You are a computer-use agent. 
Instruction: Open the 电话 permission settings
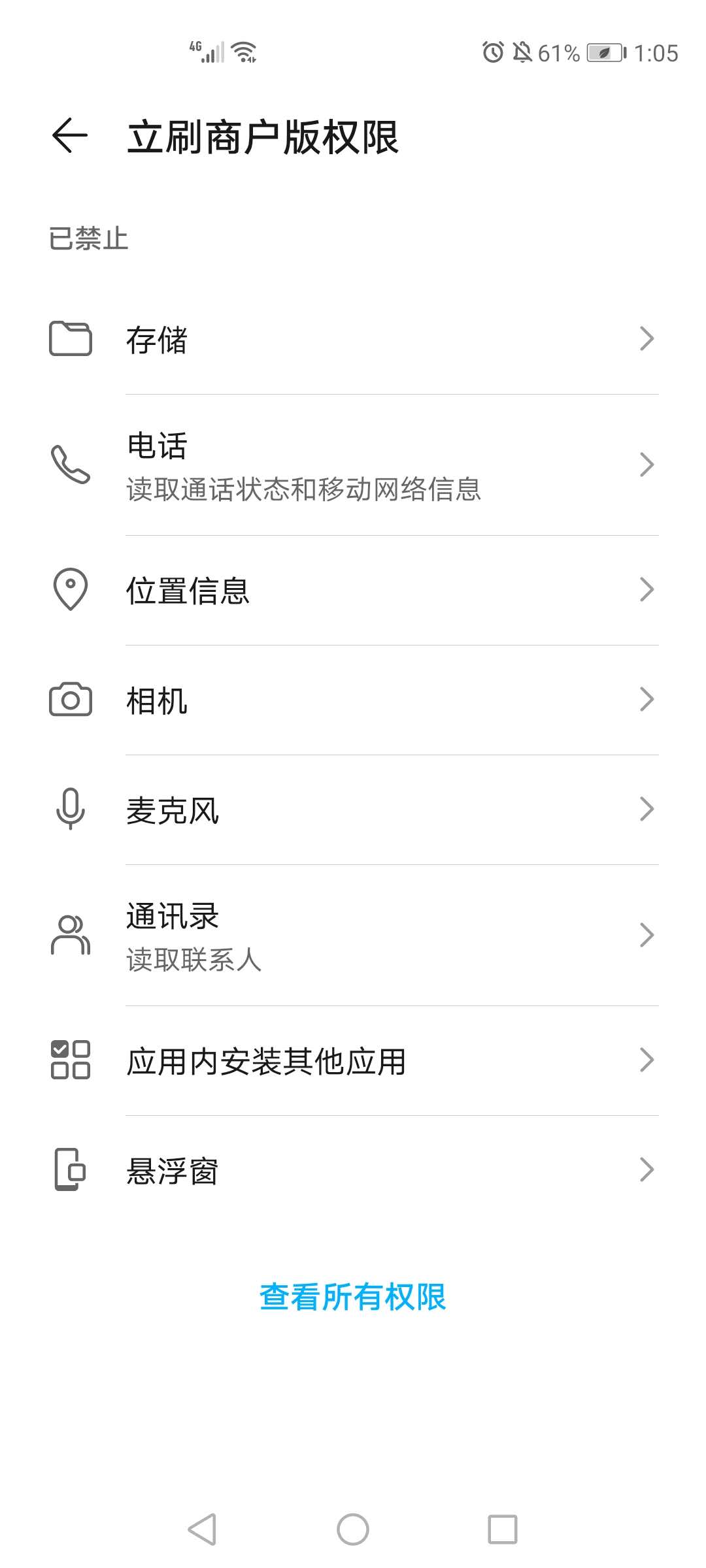353,465
